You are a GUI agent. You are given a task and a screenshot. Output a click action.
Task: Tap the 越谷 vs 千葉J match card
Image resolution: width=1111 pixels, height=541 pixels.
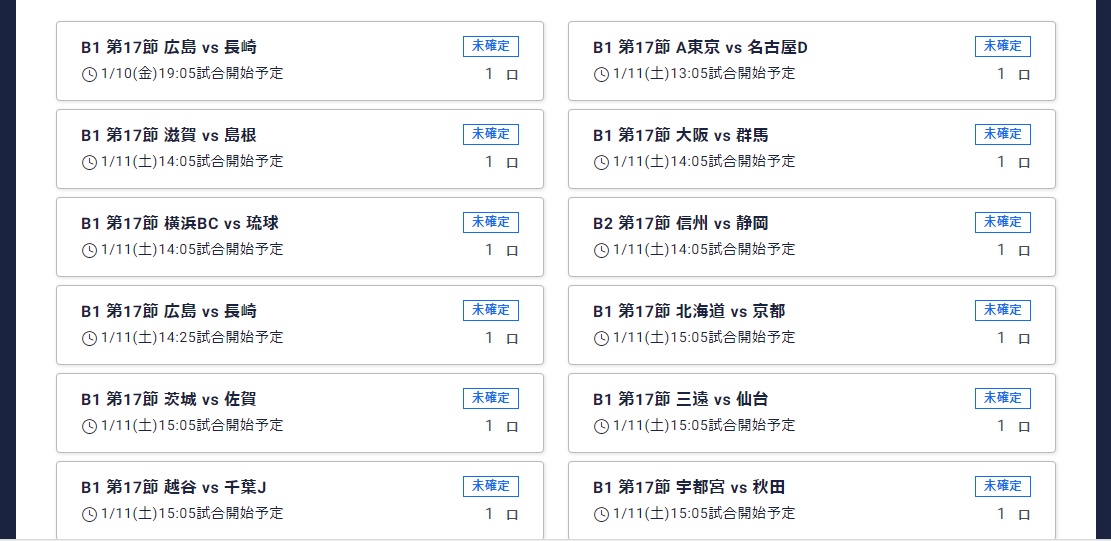[299, 500]
